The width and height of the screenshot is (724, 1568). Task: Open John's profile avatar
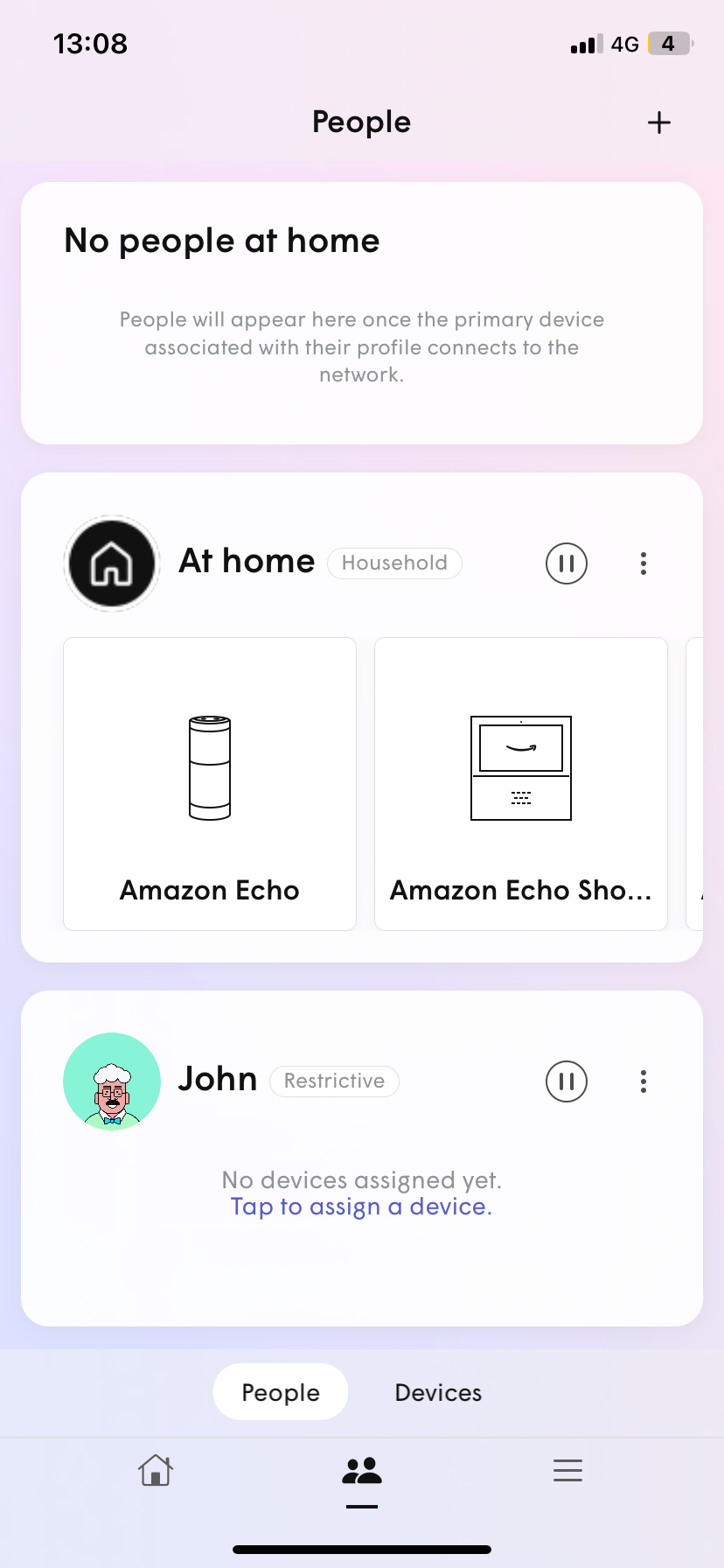112,1081
